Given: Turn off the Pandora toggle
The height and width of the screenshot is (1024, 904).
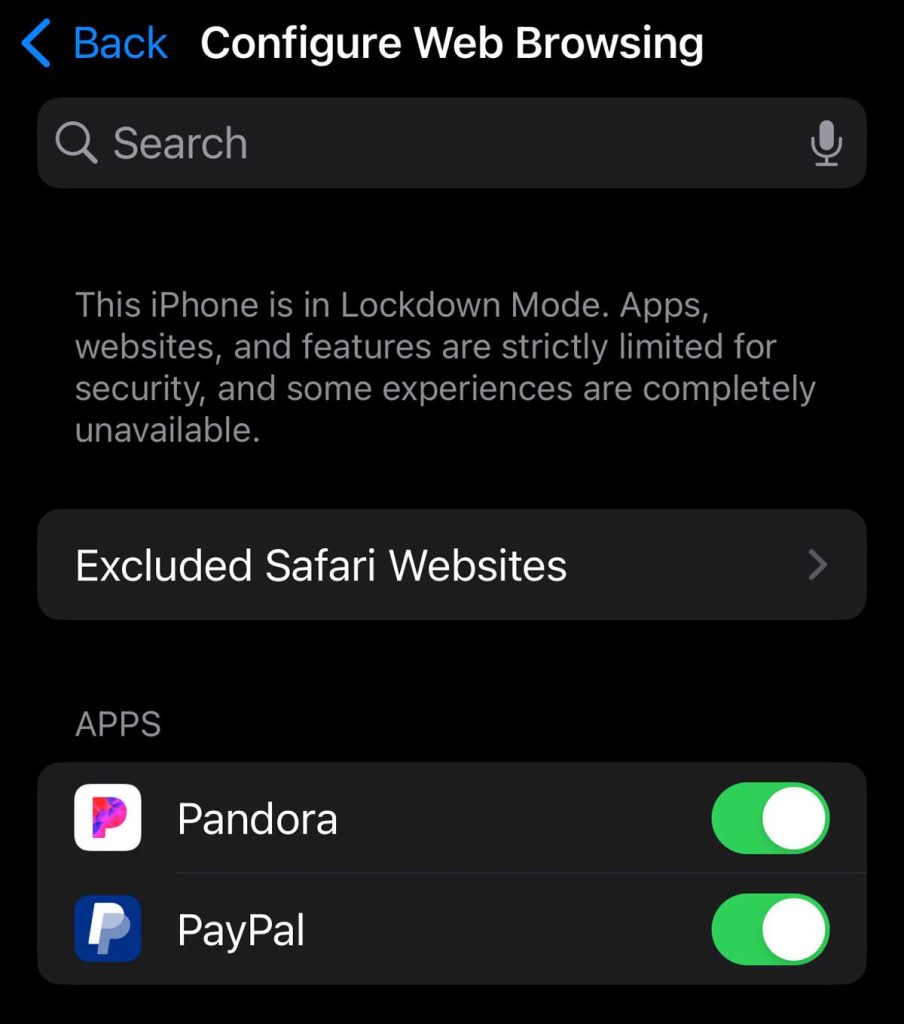Looking at the screenshot, I should click(x=769, y=819).
